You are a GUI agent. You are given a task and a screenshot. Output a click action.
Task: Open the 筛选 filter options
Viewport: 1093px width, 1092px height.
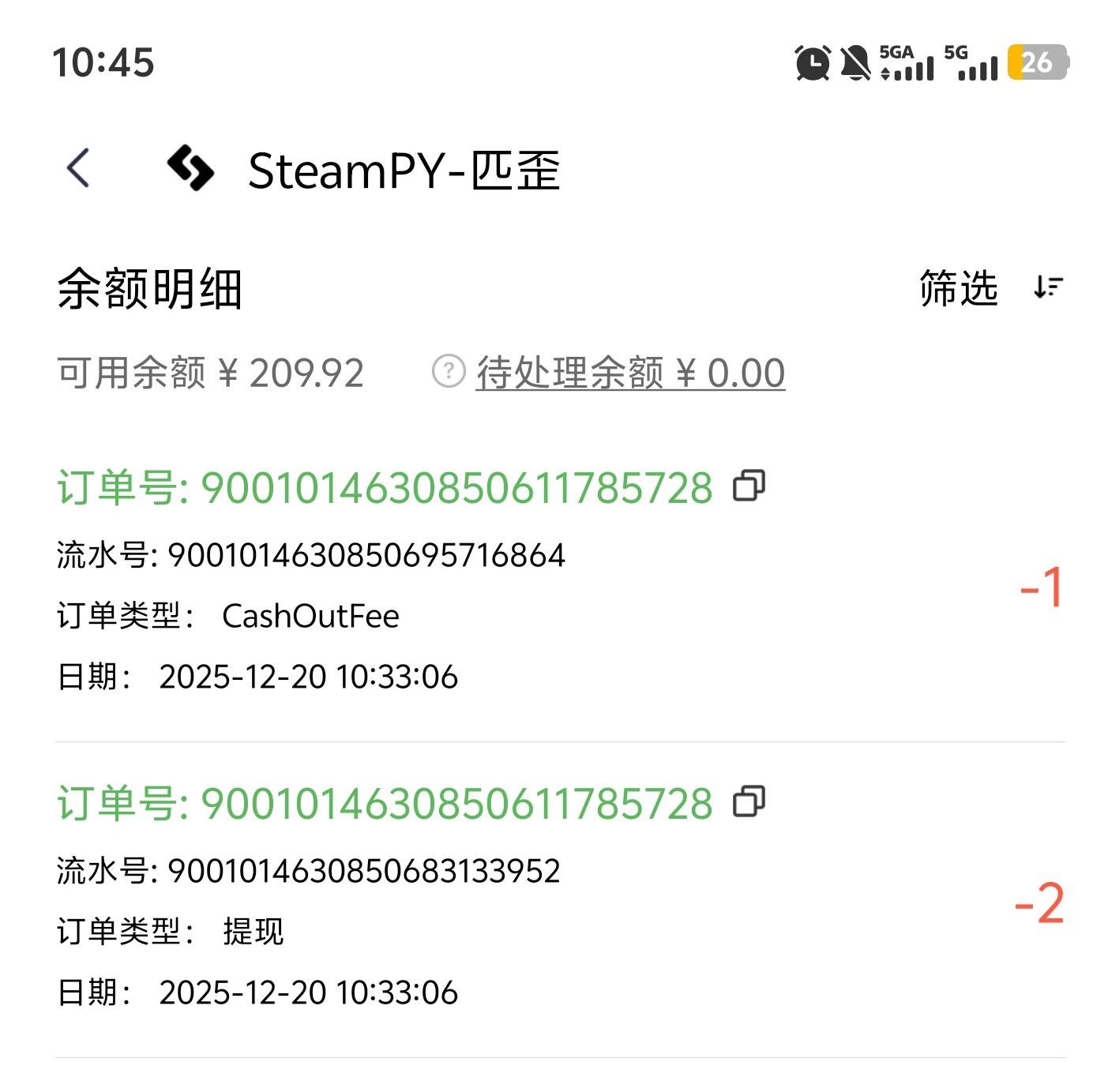[958, 287]
